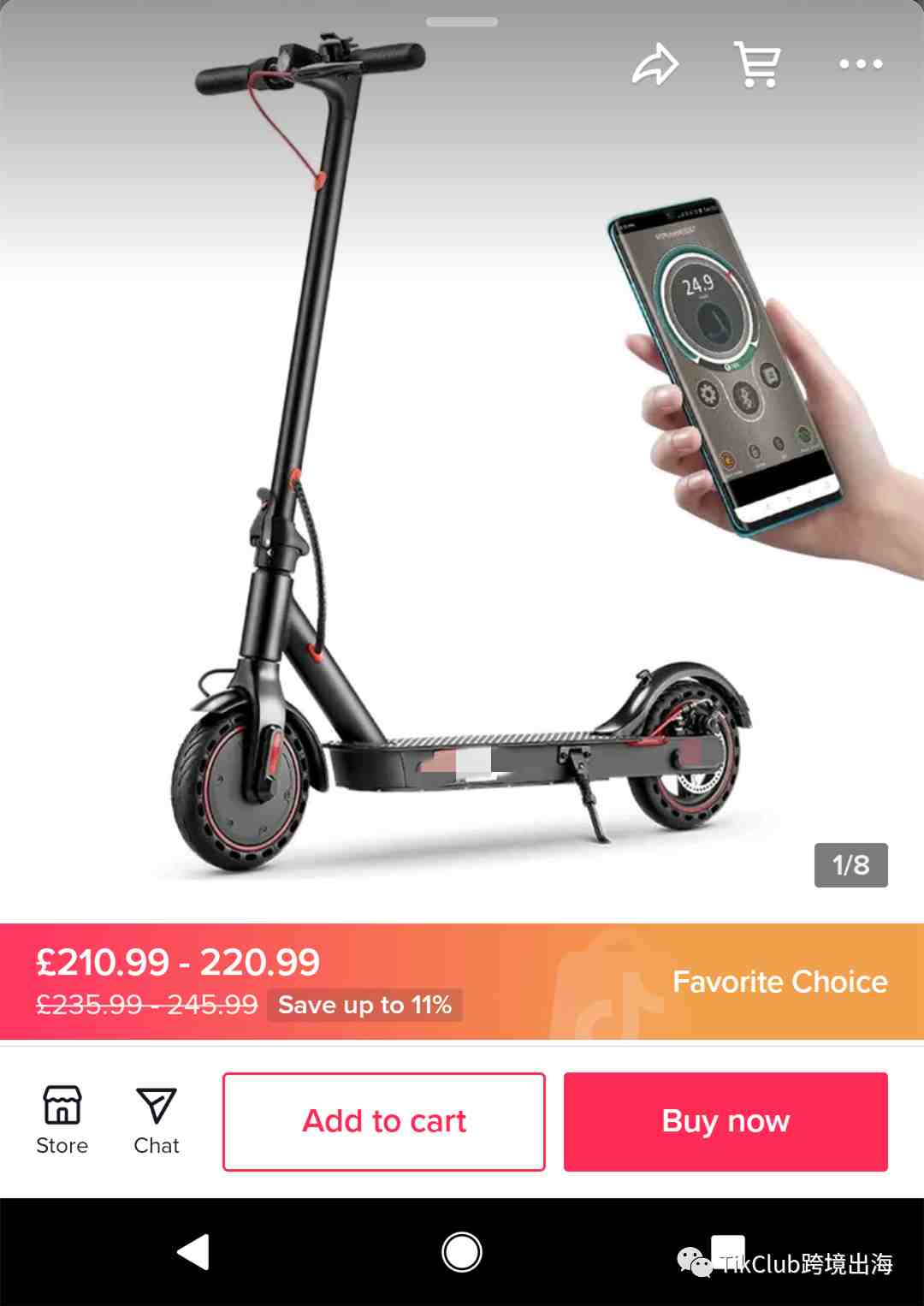Share this scooter product
Screen dimensions: 924x1306
click(x=655, y=65)
